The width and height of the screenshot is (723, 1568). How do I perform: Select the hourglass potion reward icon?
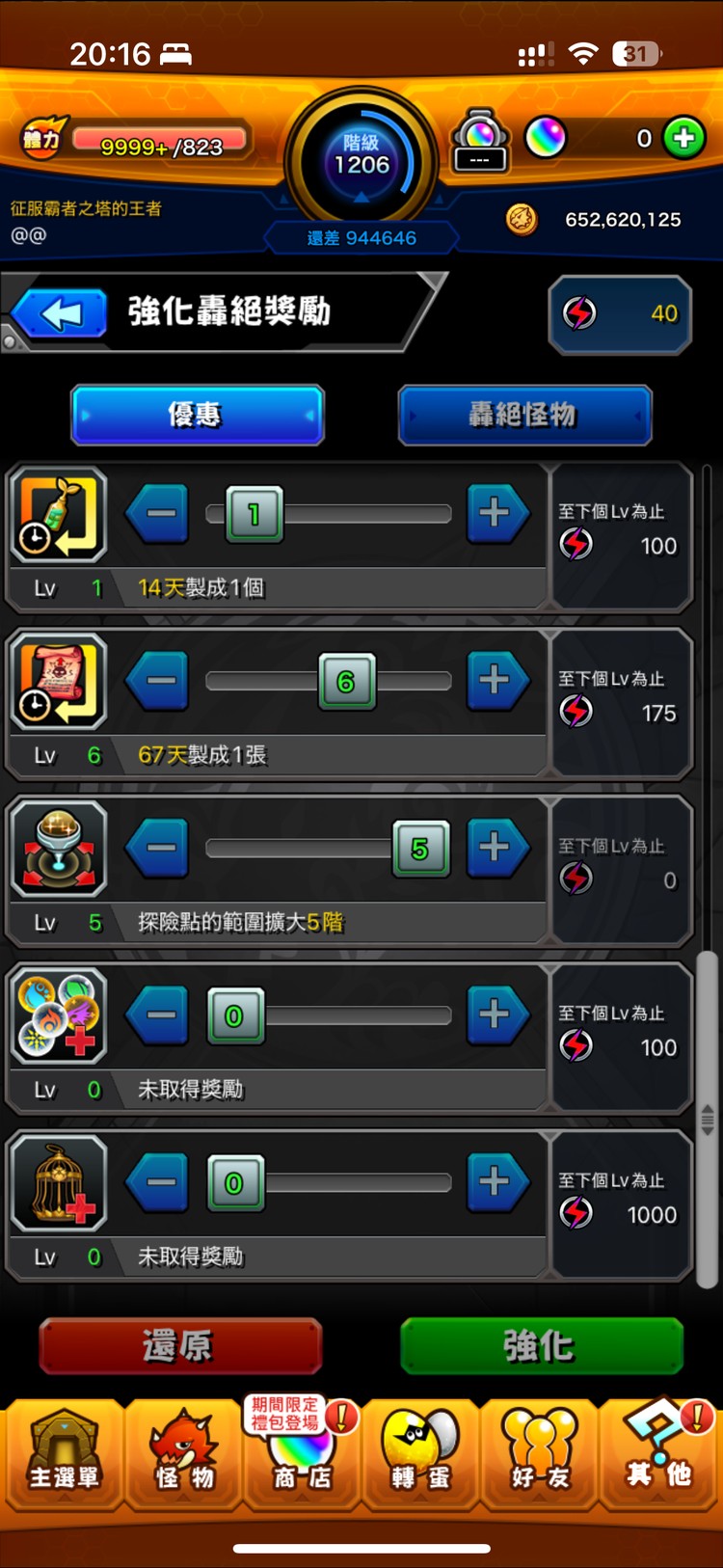coord(59,516)
